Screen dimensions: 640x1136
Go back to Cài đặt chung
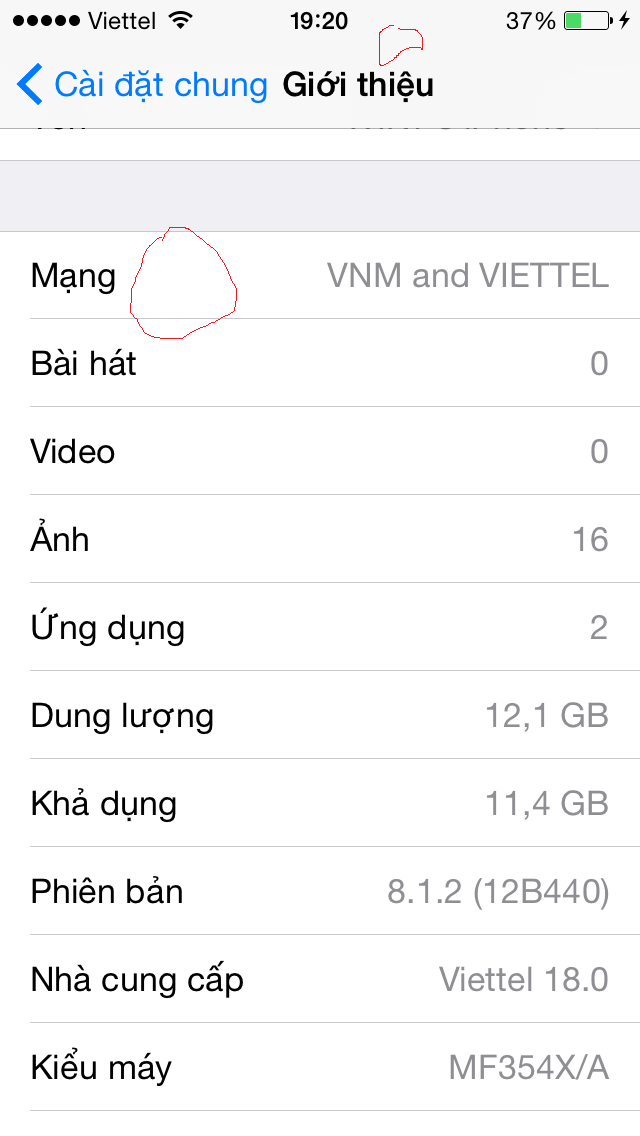pos(142,85)
